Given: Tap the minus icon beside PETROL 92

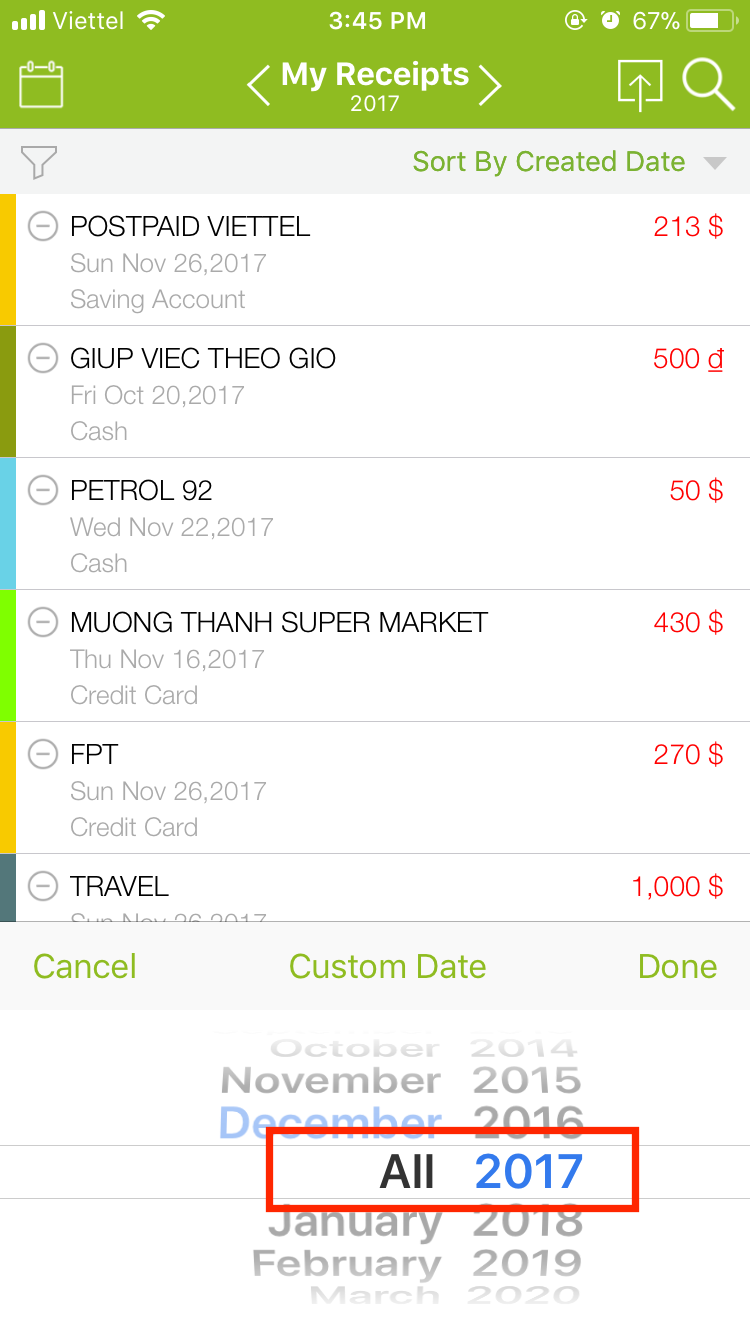Looking at the screenshot, I should [43, 491].
